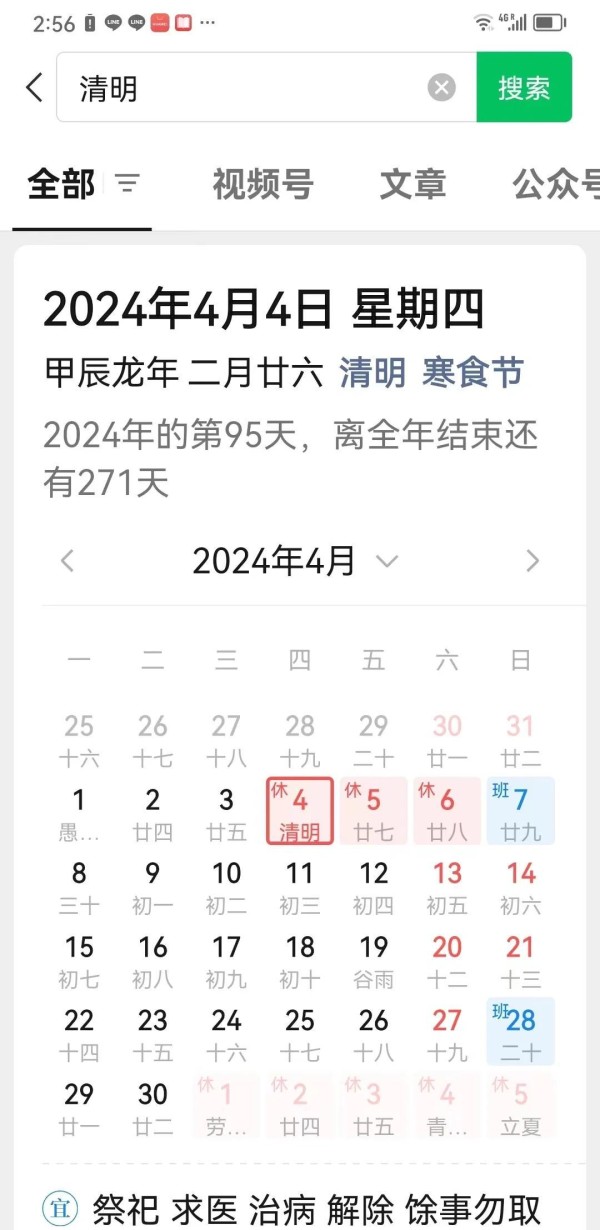Go to the previous month
600x1230 pixels.
click(68, 561)
